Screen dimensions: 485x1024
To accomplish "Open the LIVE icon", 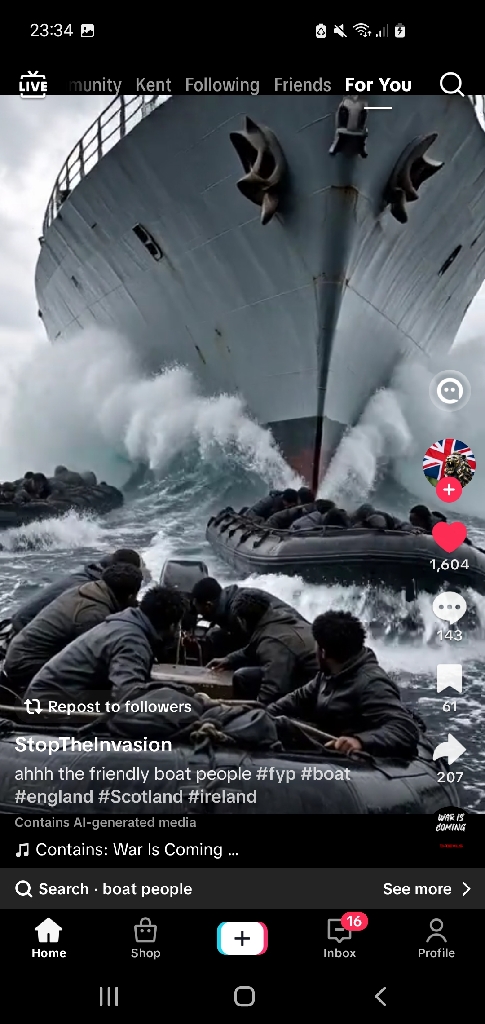I will (33, 85).
